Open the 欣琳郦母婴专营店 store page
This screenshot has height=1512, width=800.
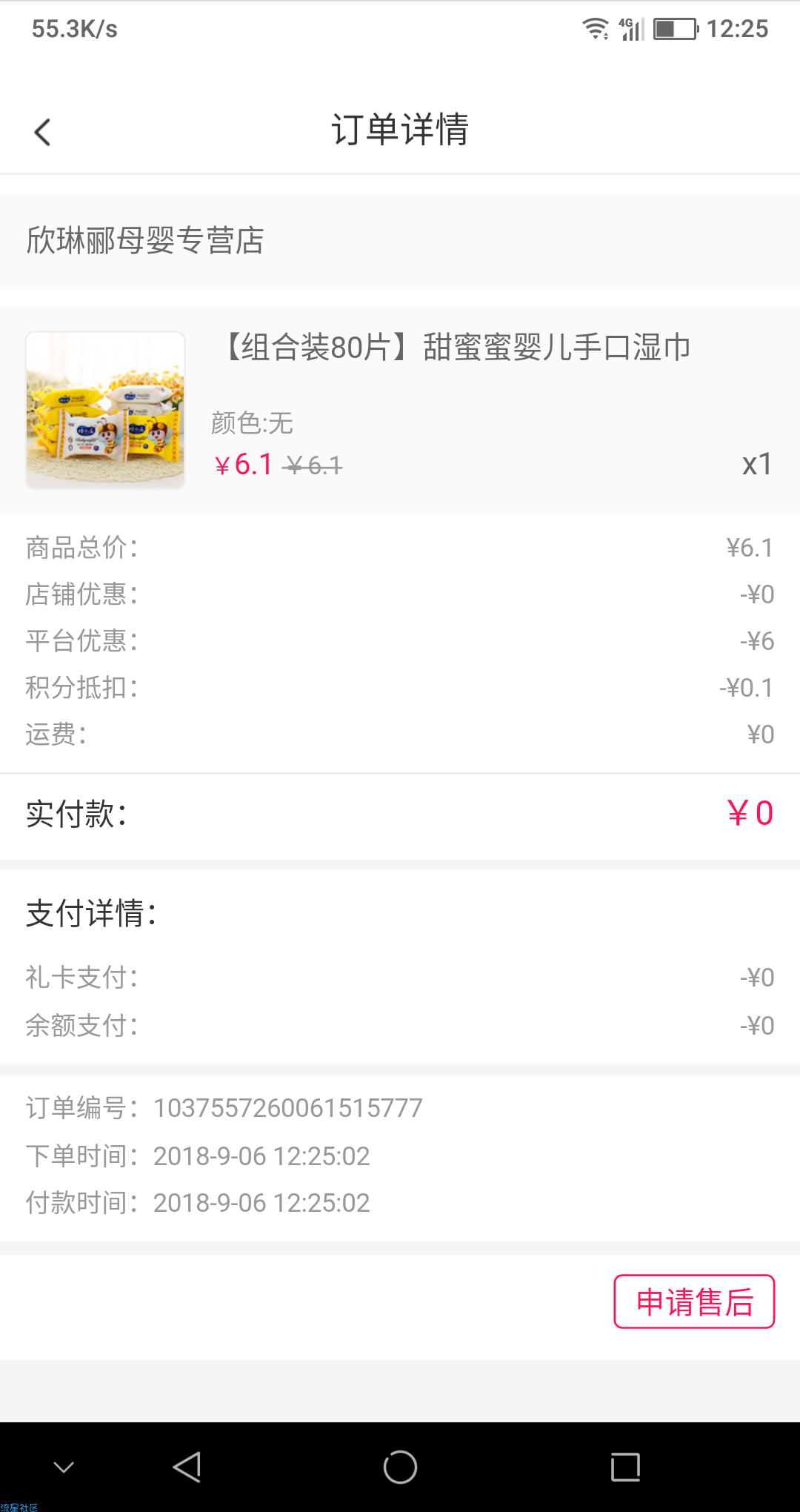pyautogui.click(x=145, y=241)
